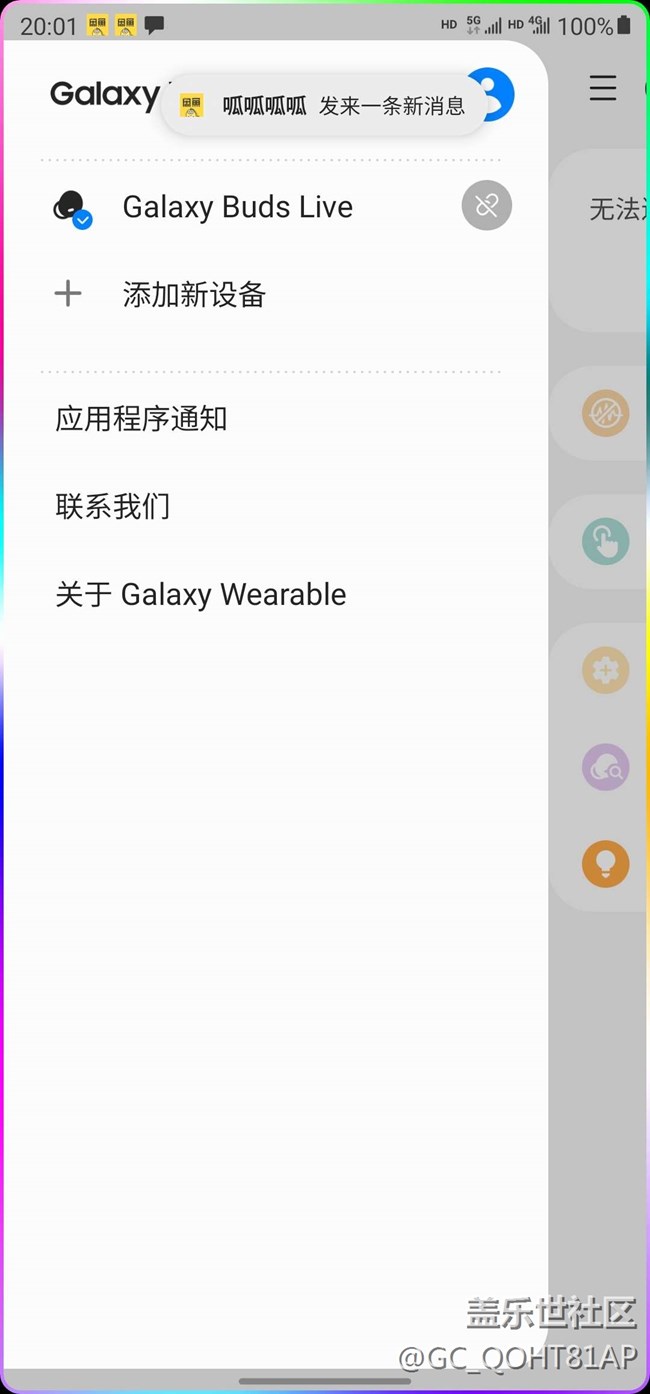Image resolution: width=650 pixels, height=1394 pixels.
Task: Tap the hamburger menu button
Action: (x=602, y=88)
